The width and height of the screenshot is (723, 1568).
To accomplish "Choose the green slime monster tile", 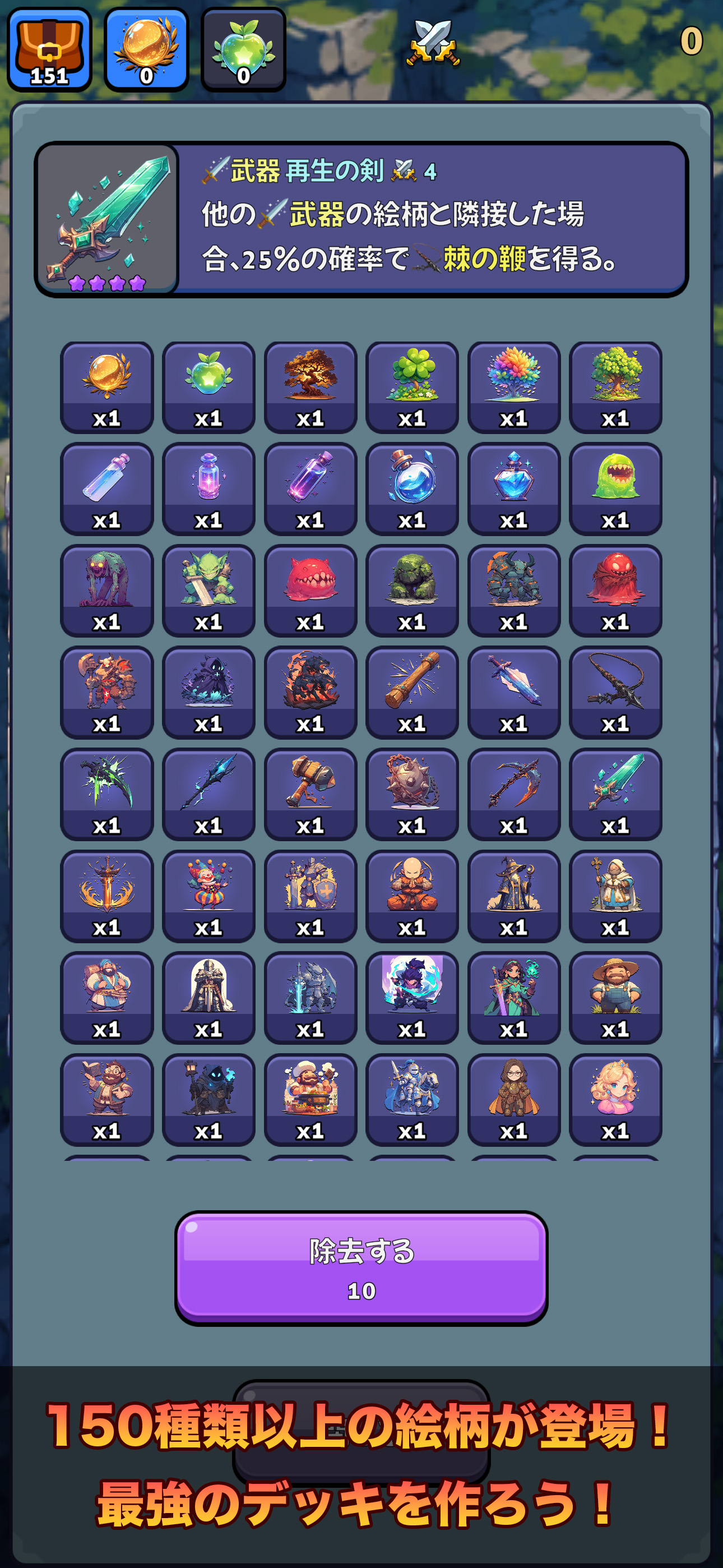I will [615, 489].
